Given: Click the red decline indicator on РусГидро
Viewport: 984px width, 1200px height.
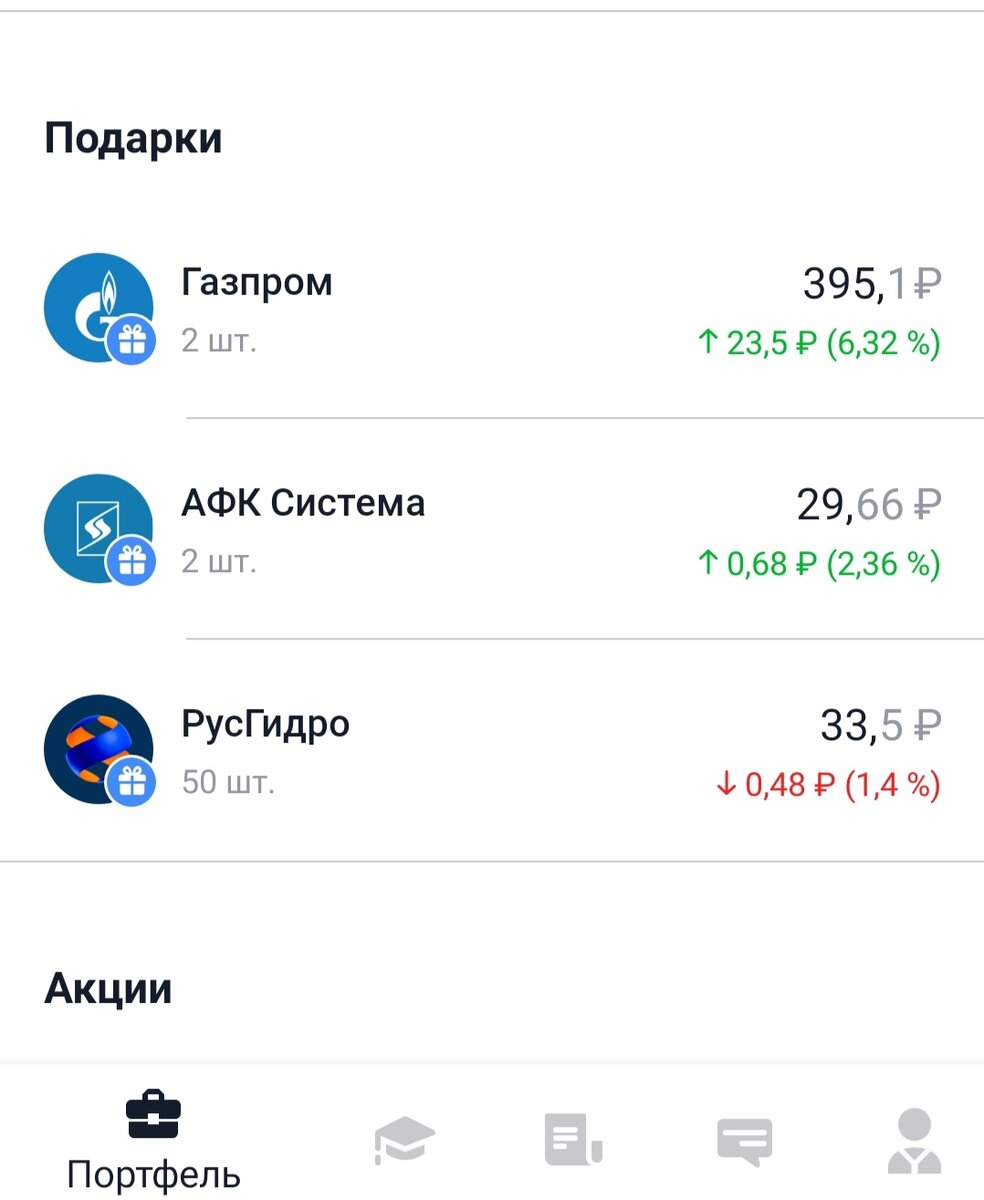Looking at the screenshot, I should (826, 785).
